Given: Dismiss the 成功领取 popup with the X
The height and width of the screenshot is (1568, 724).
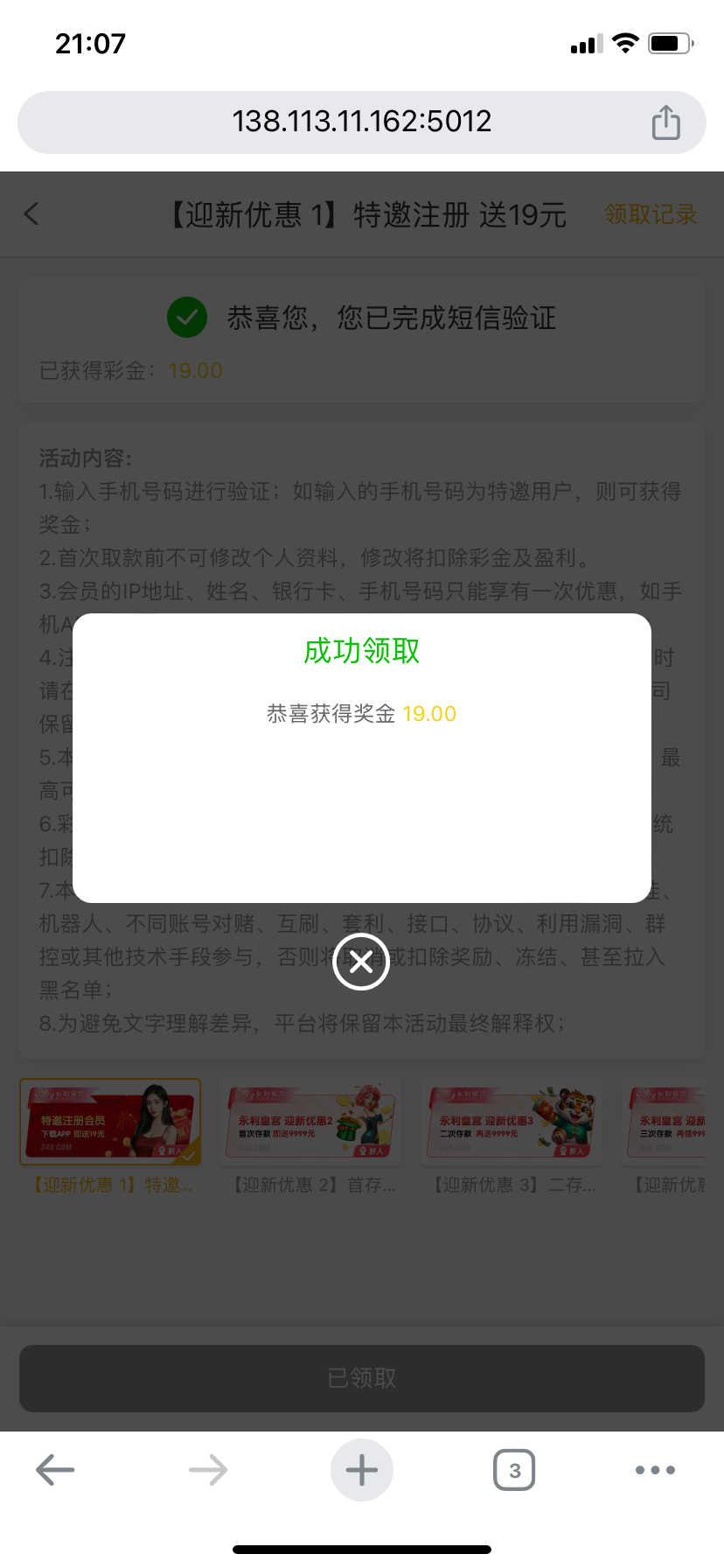Looking at the screenshot, I should 361,962.
